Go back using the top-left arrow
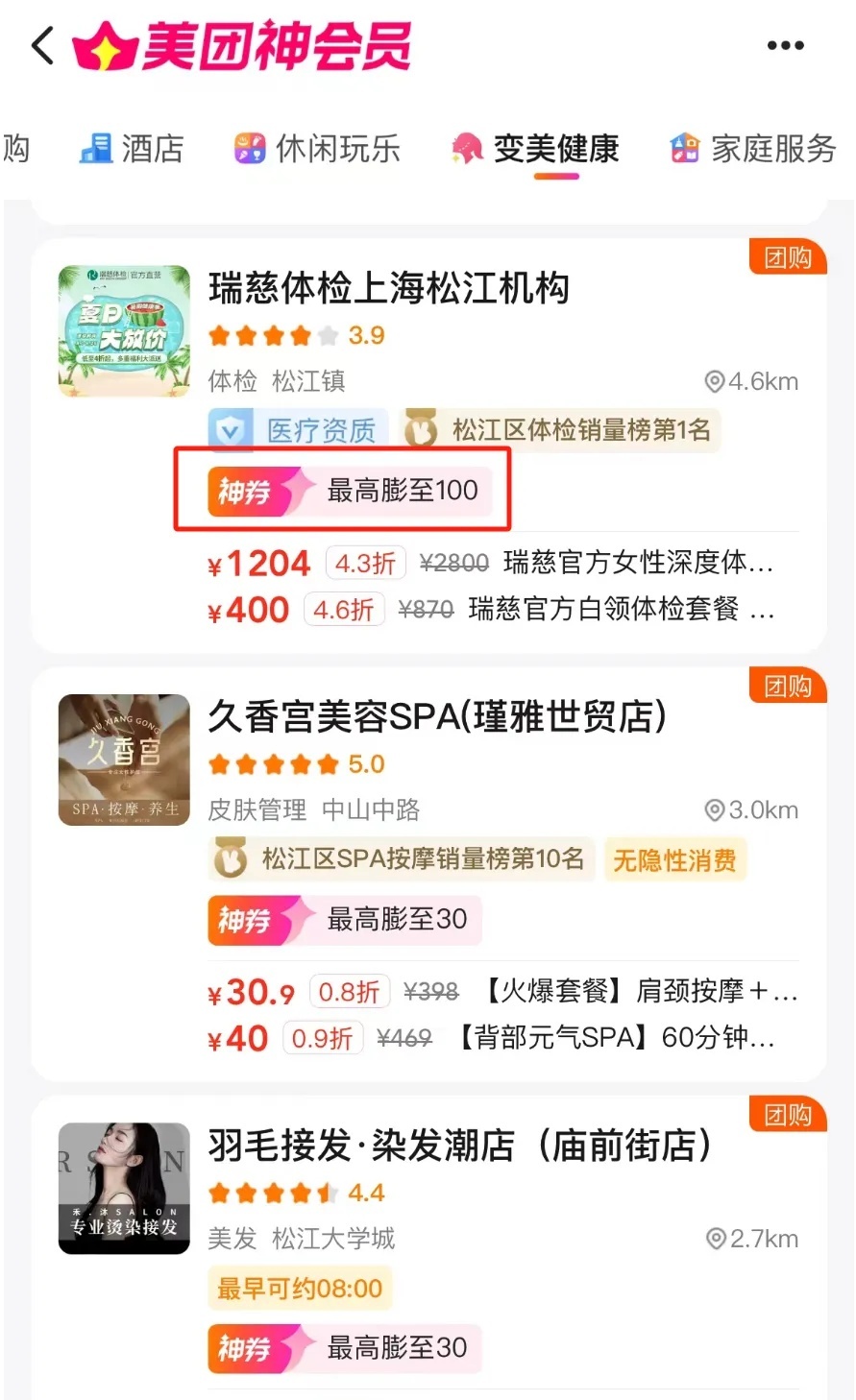Screen dimensions: 856x1400 point(42,45)
